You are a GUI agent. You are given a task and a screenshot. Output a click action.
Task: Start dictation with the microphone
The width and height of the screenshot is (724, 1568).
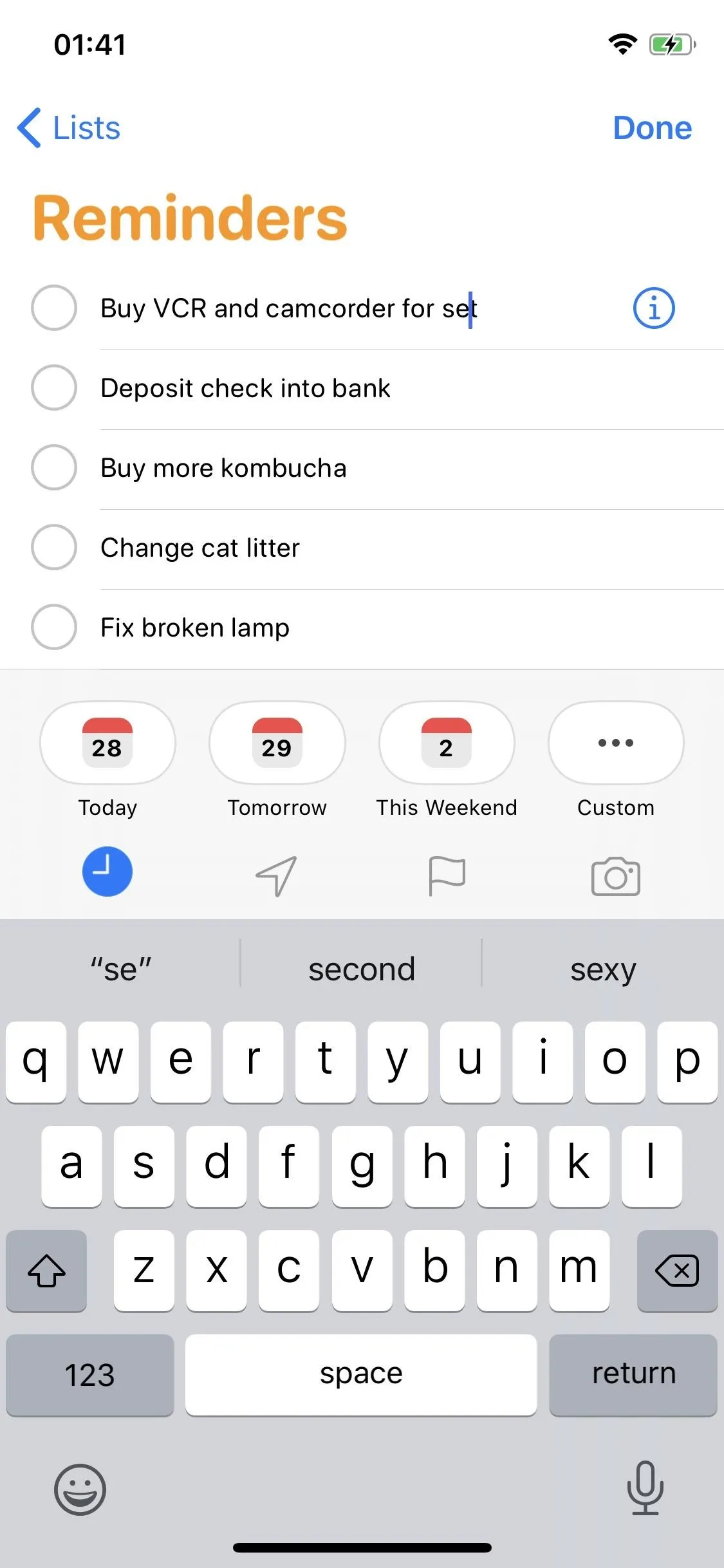[x=645, y=1488]
